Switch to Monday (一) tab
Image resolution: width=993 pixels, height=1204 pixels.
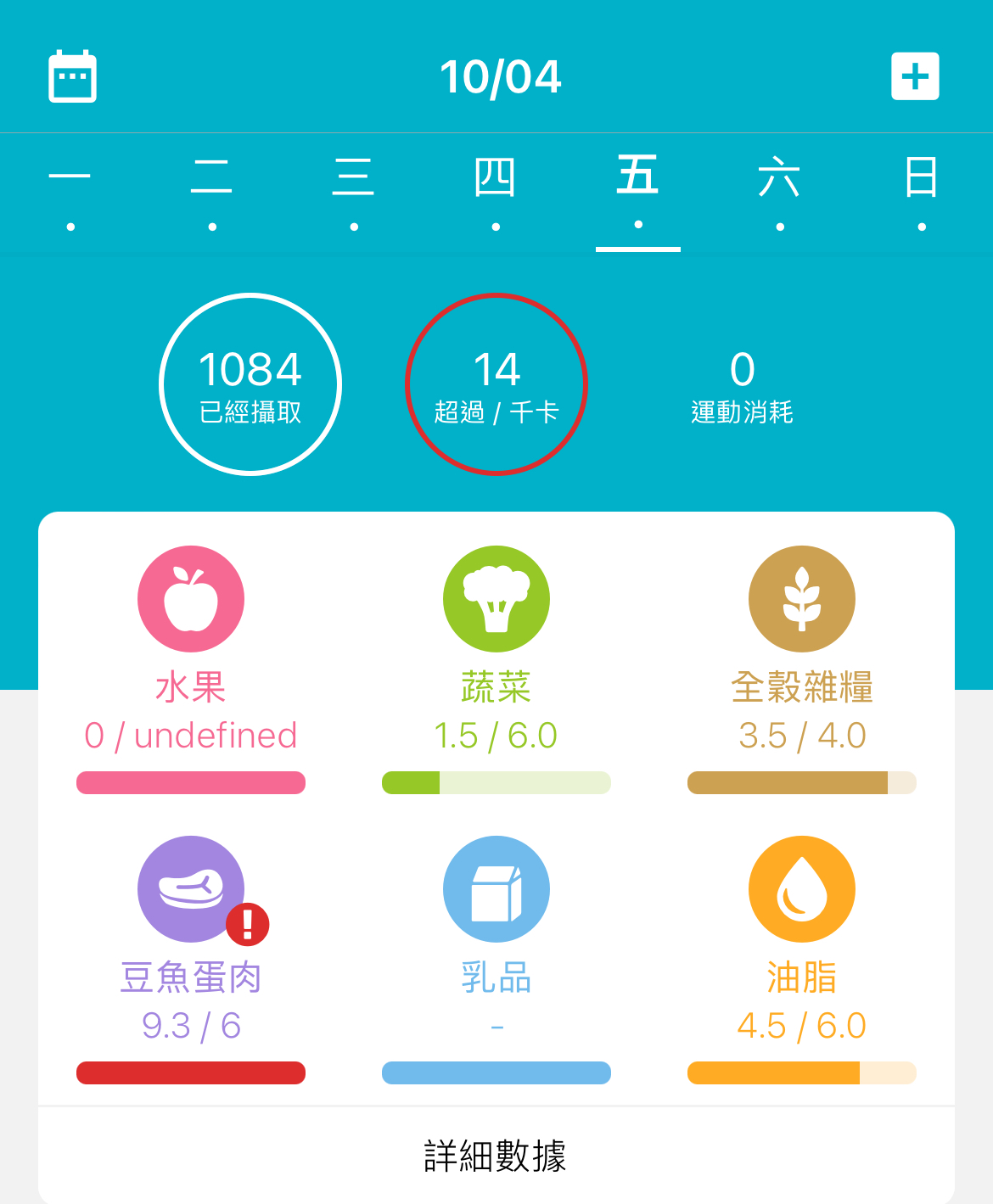(70, 191)
